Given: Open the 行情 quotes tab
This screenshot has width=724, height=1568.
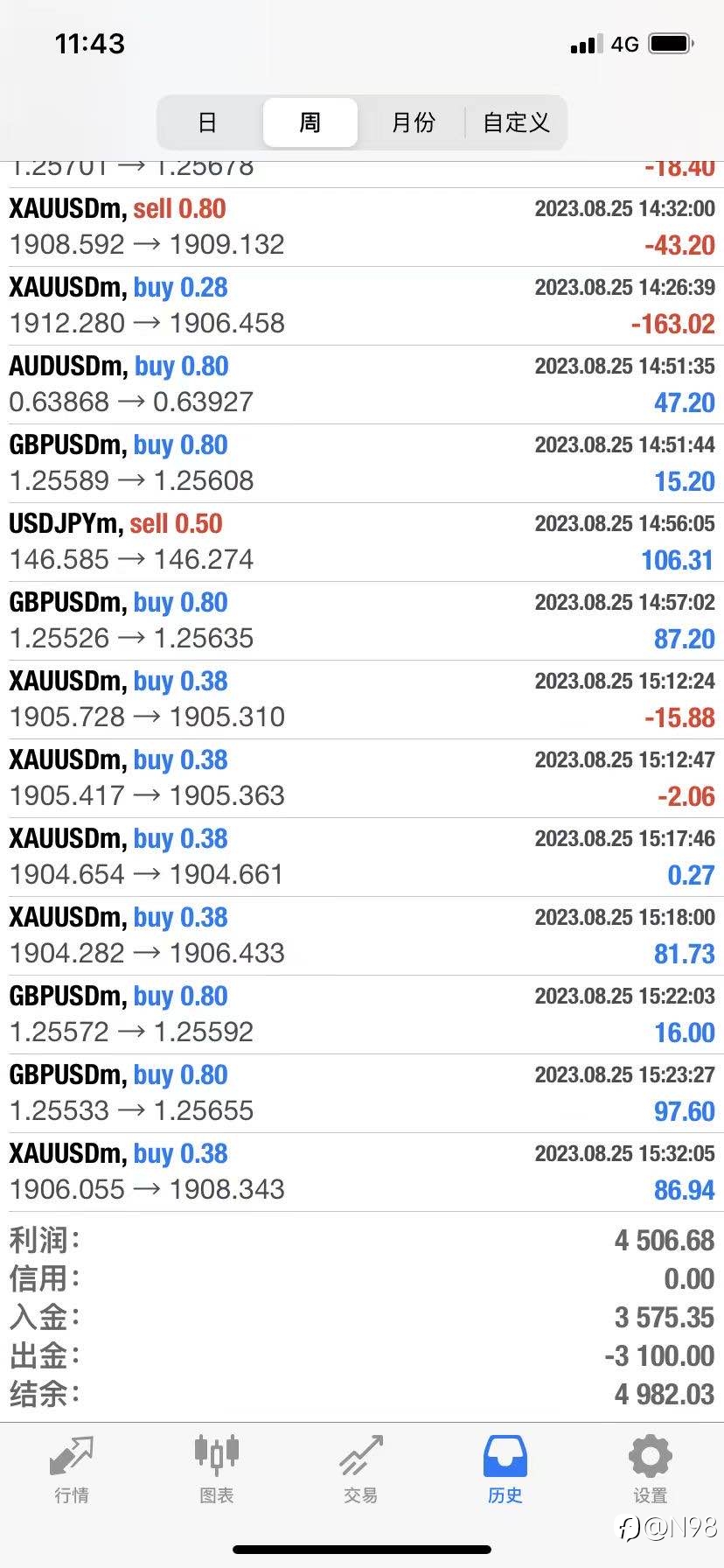Looking at the screenshot, I should point(72,1470).
